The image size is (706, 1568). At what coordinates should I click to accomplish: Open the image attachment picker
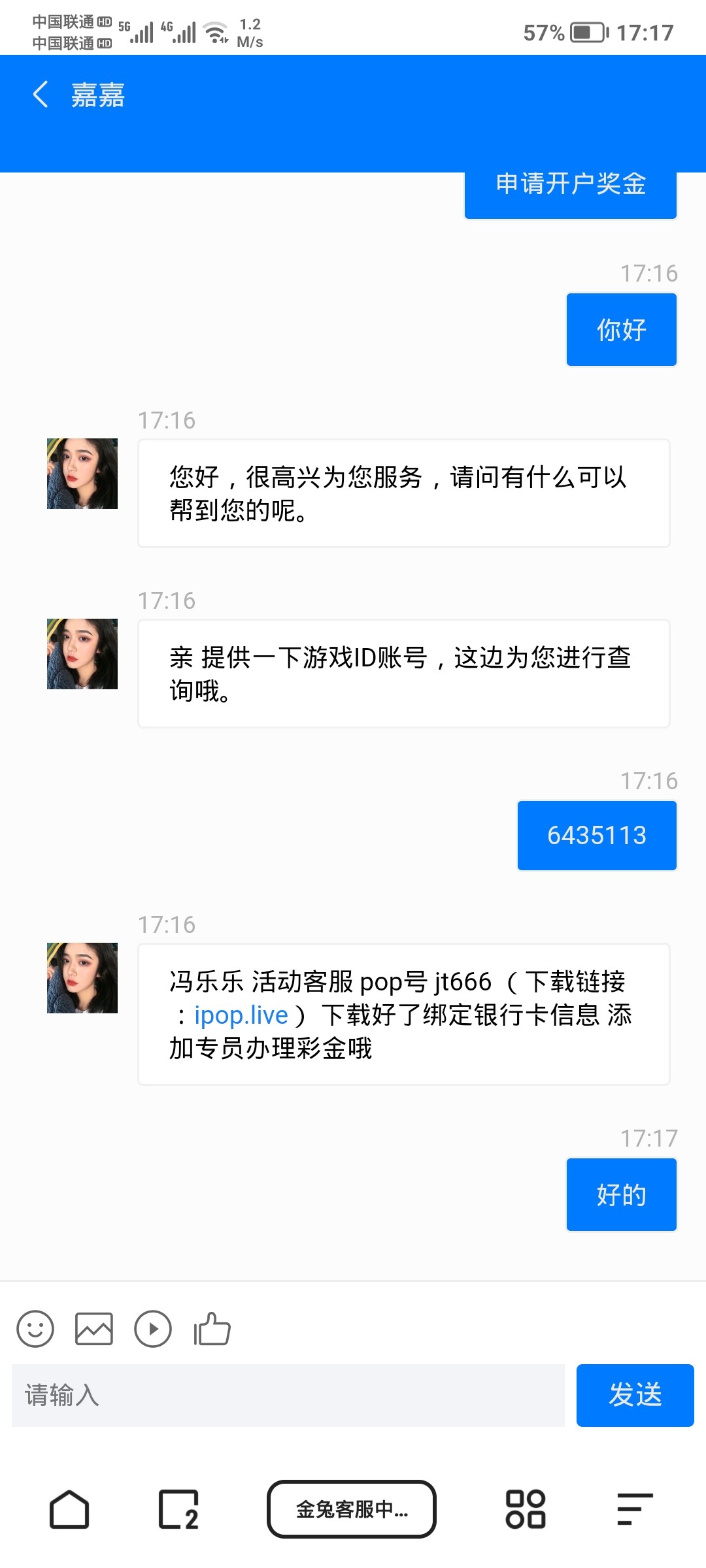tap(95, 1329)
